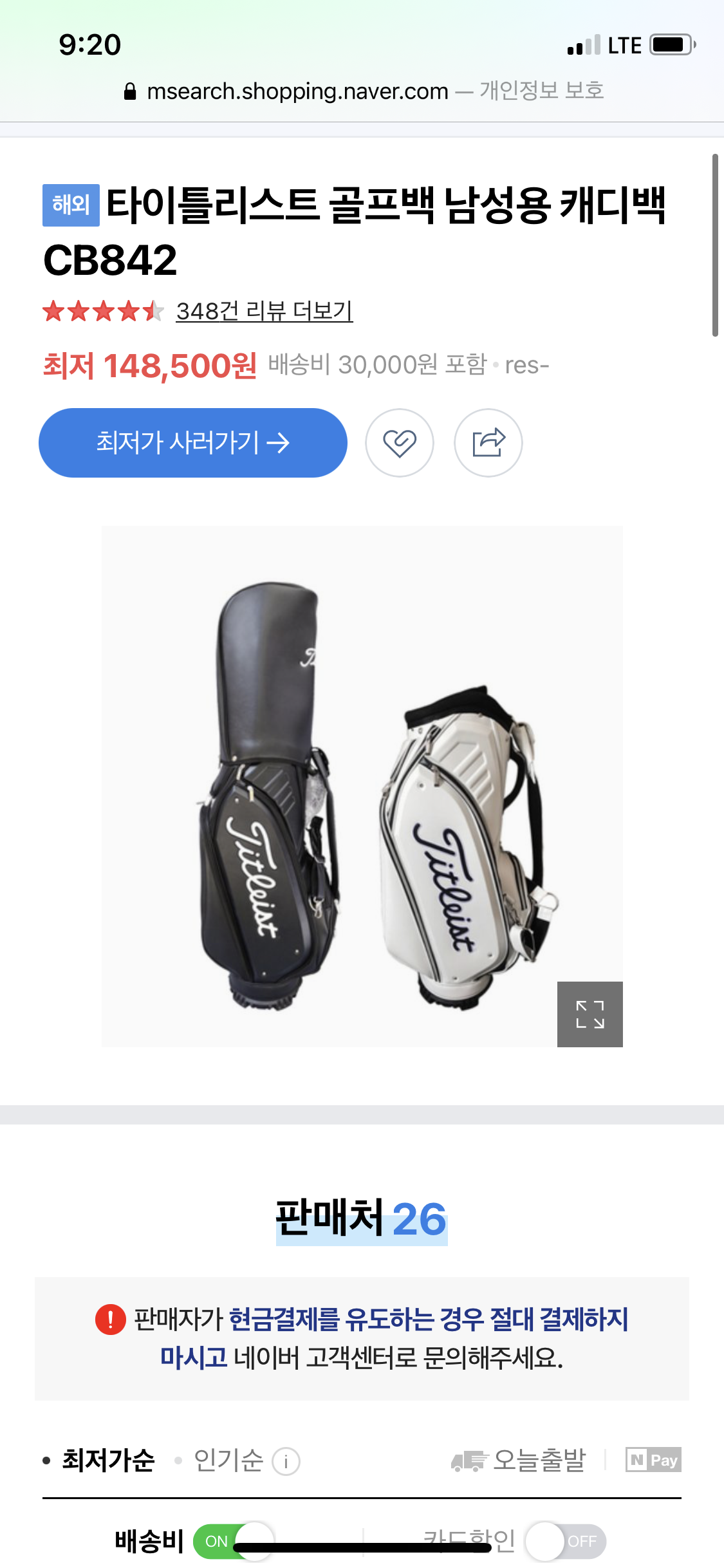This screenshot has height=1568, width=724.
Task: Tap the 최저가 사러가기 button
Action: pyautogui.click(x=192, y=443)
